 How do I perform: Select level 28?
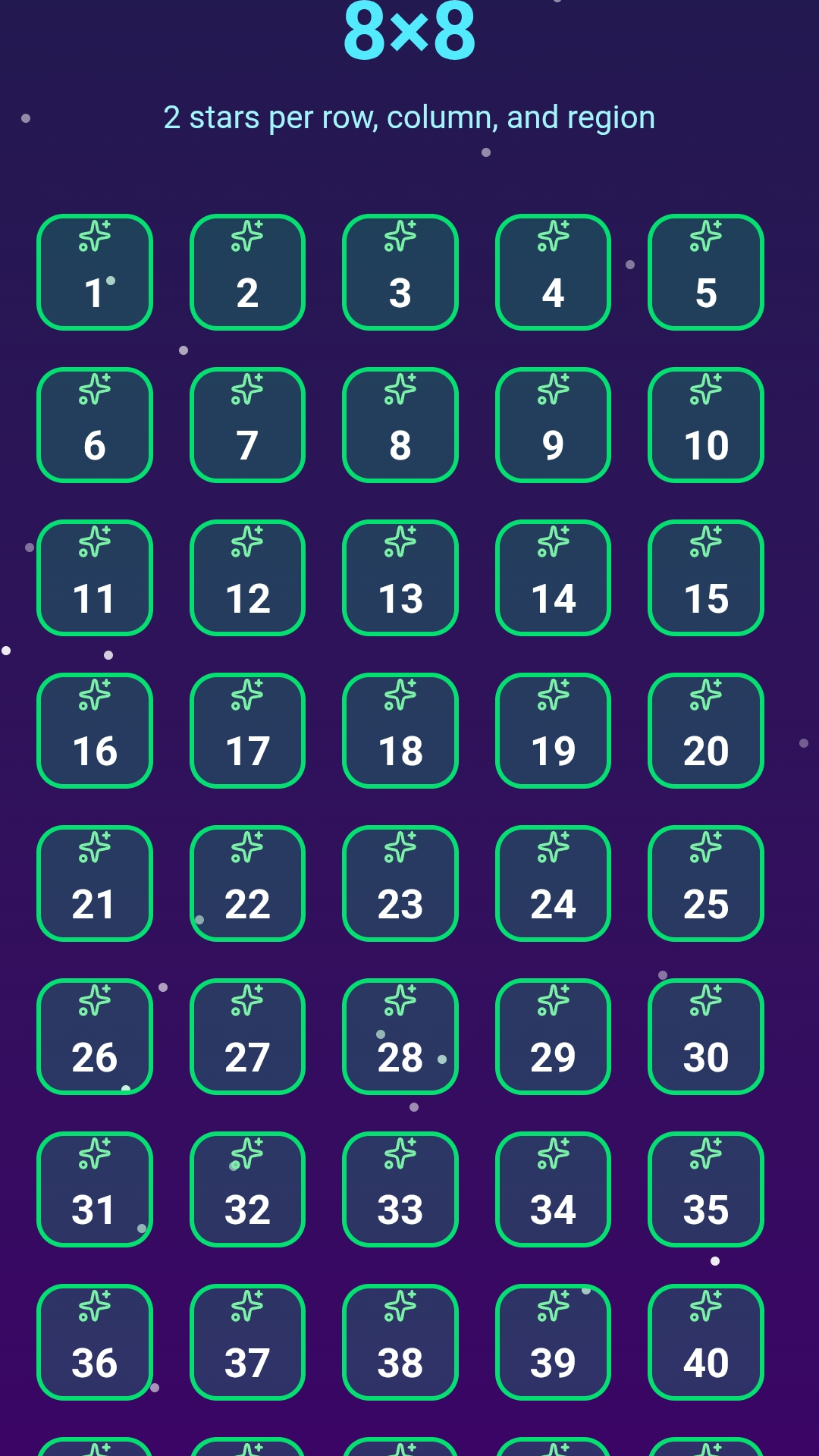(400, 1037)
